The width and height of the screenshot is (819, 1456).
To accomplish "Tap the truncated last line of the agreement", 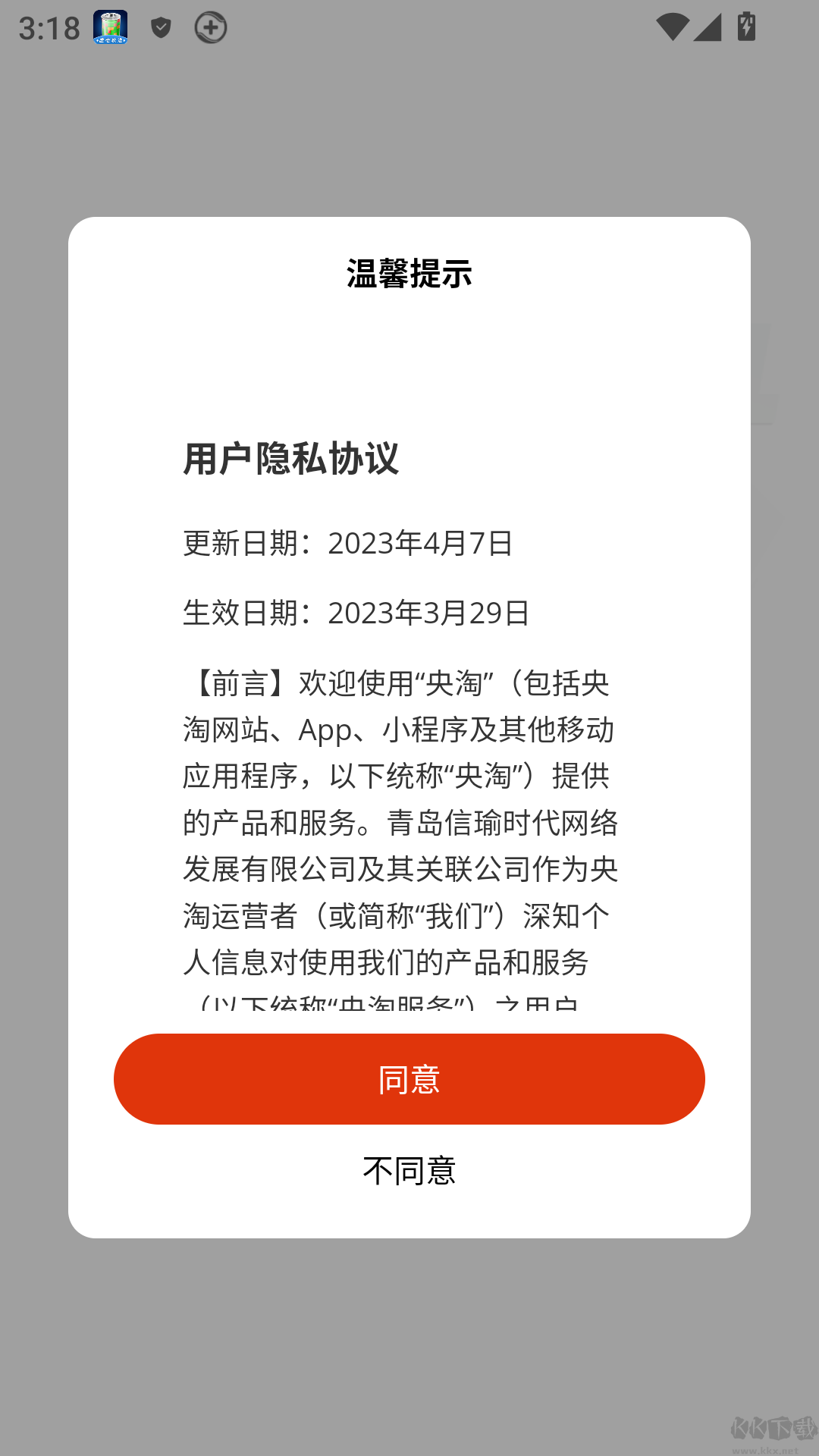I will tap(387, 999).
